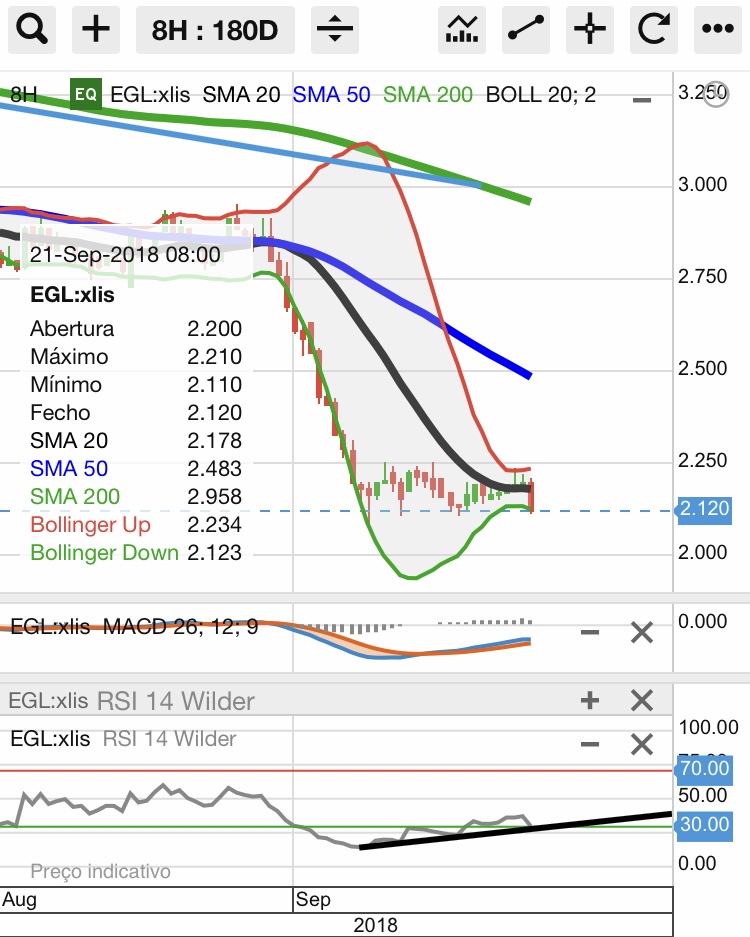Screen dimensions: 750x937
Task: Change the 8H : 180D period
Action: coord(214,29)
